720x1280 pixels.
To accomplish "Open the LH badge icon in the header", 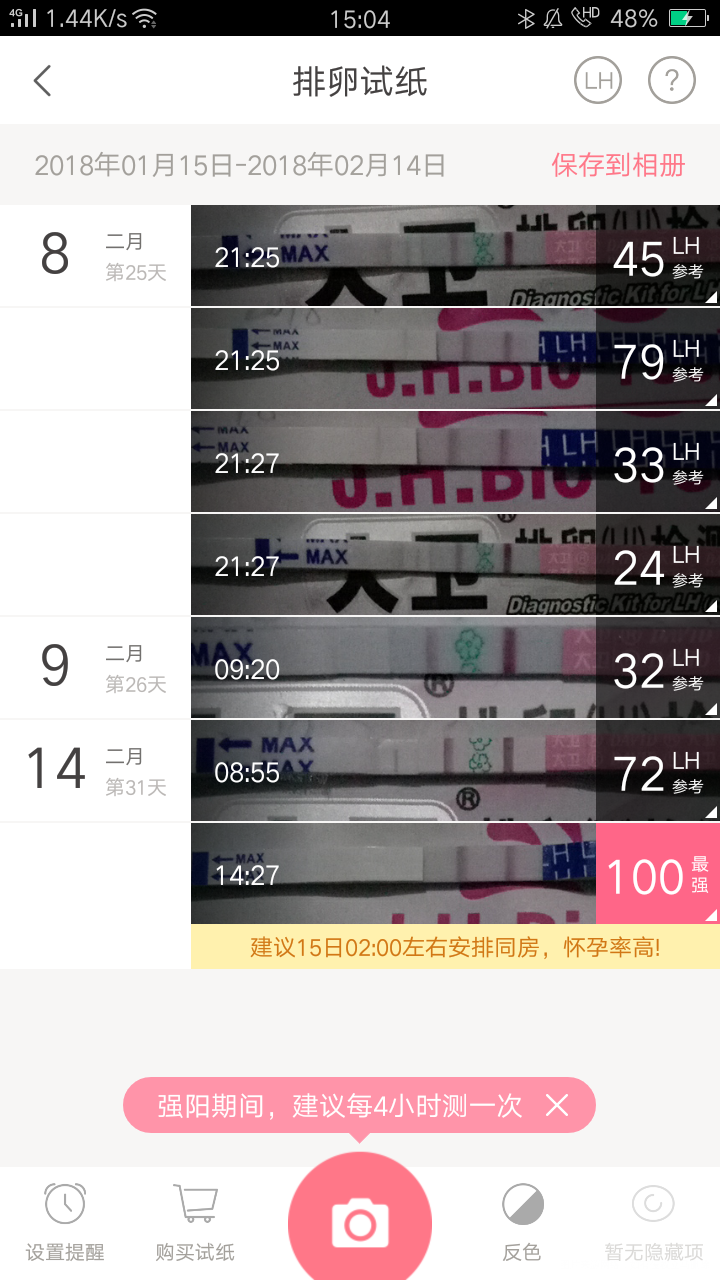I will (597, 80).
